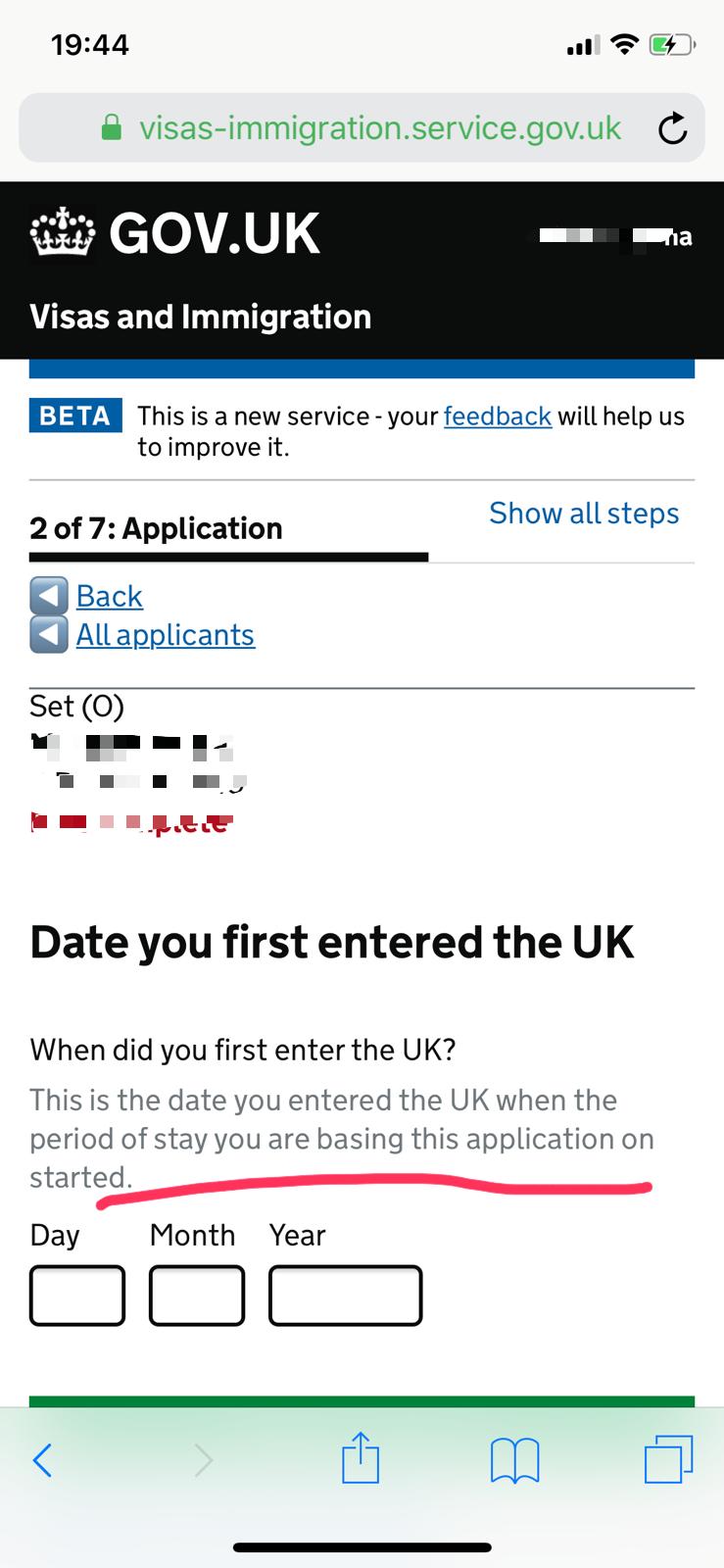Screen dimensions: 724x1568
Task: Open the feedback link
Action: 498,416
